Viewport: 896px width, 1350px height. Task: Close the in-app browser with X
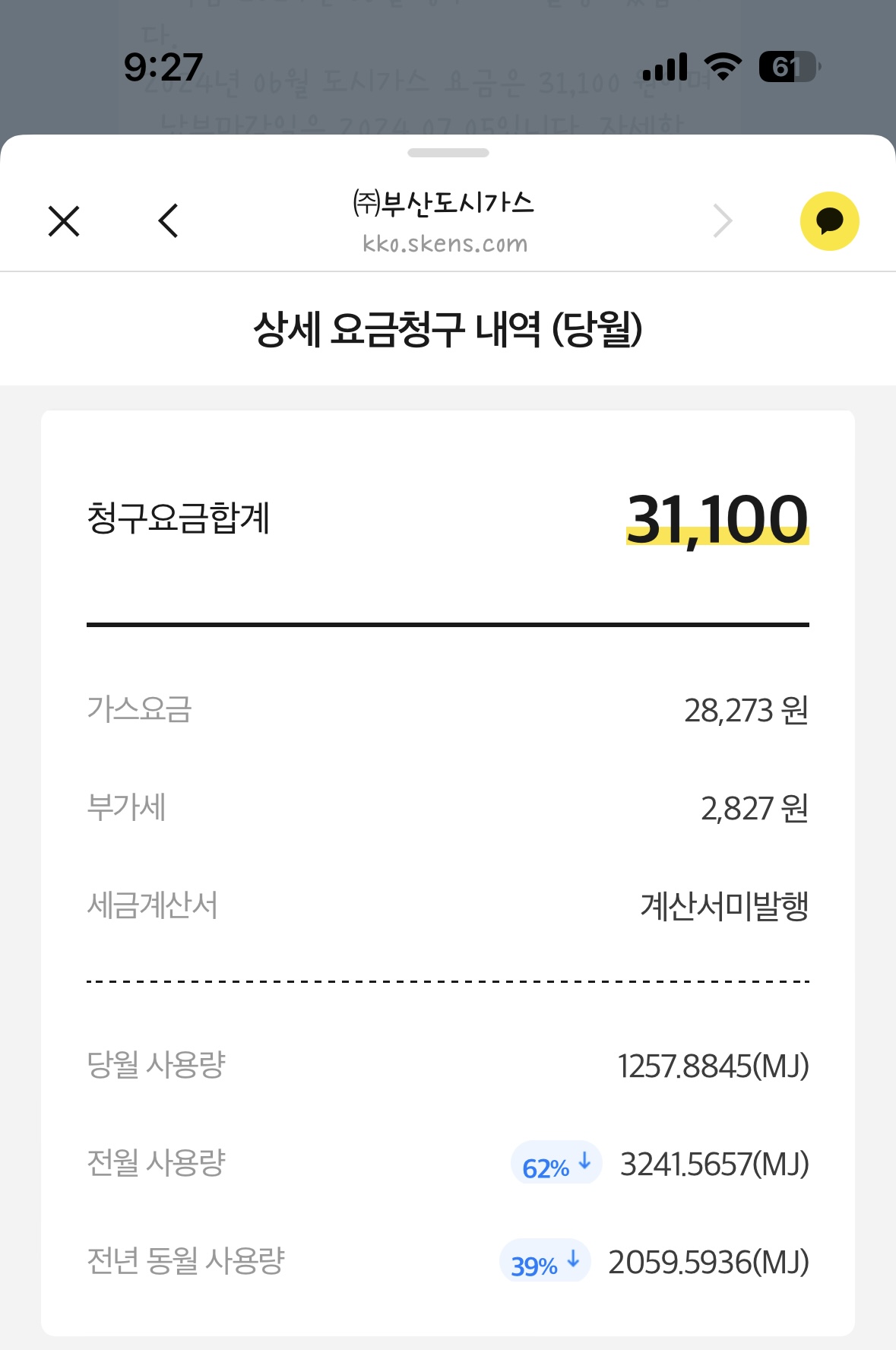[64, 221]
